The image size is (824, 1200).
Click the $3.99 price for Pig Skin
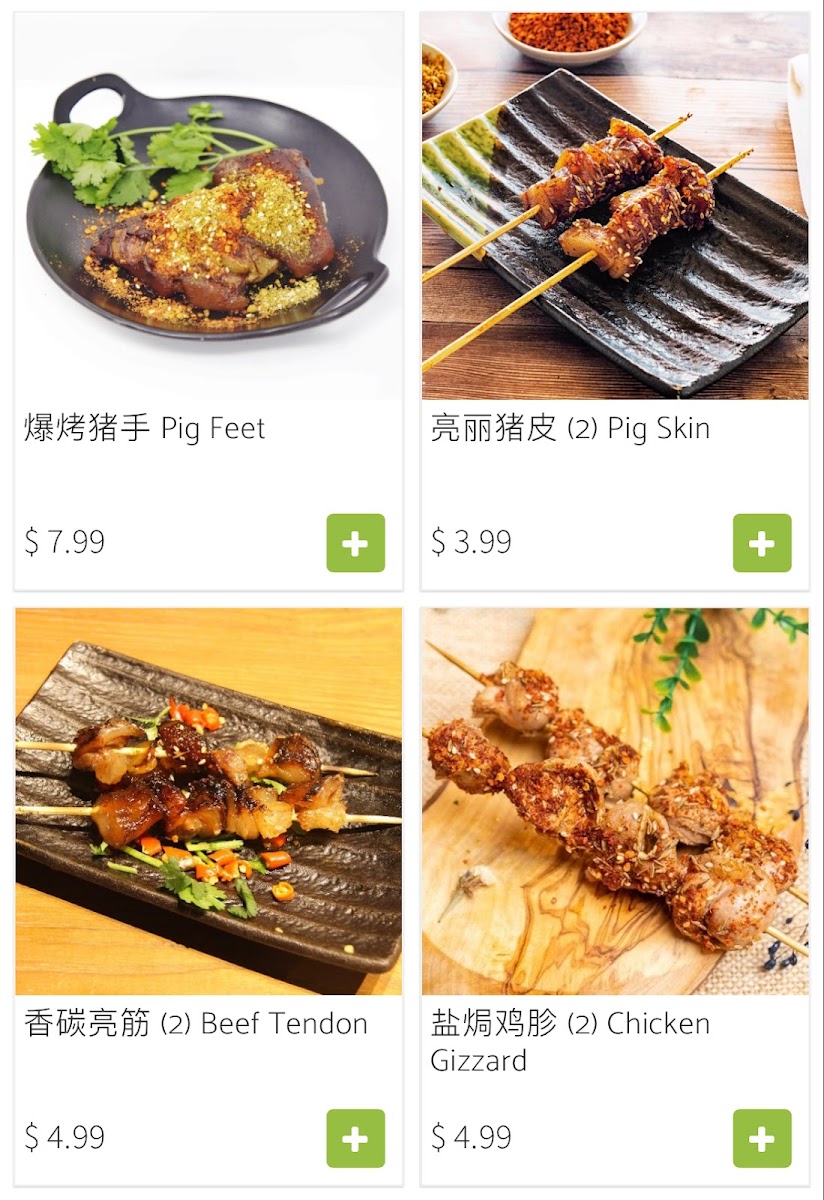pyautogui.click(x=470, y=543)
